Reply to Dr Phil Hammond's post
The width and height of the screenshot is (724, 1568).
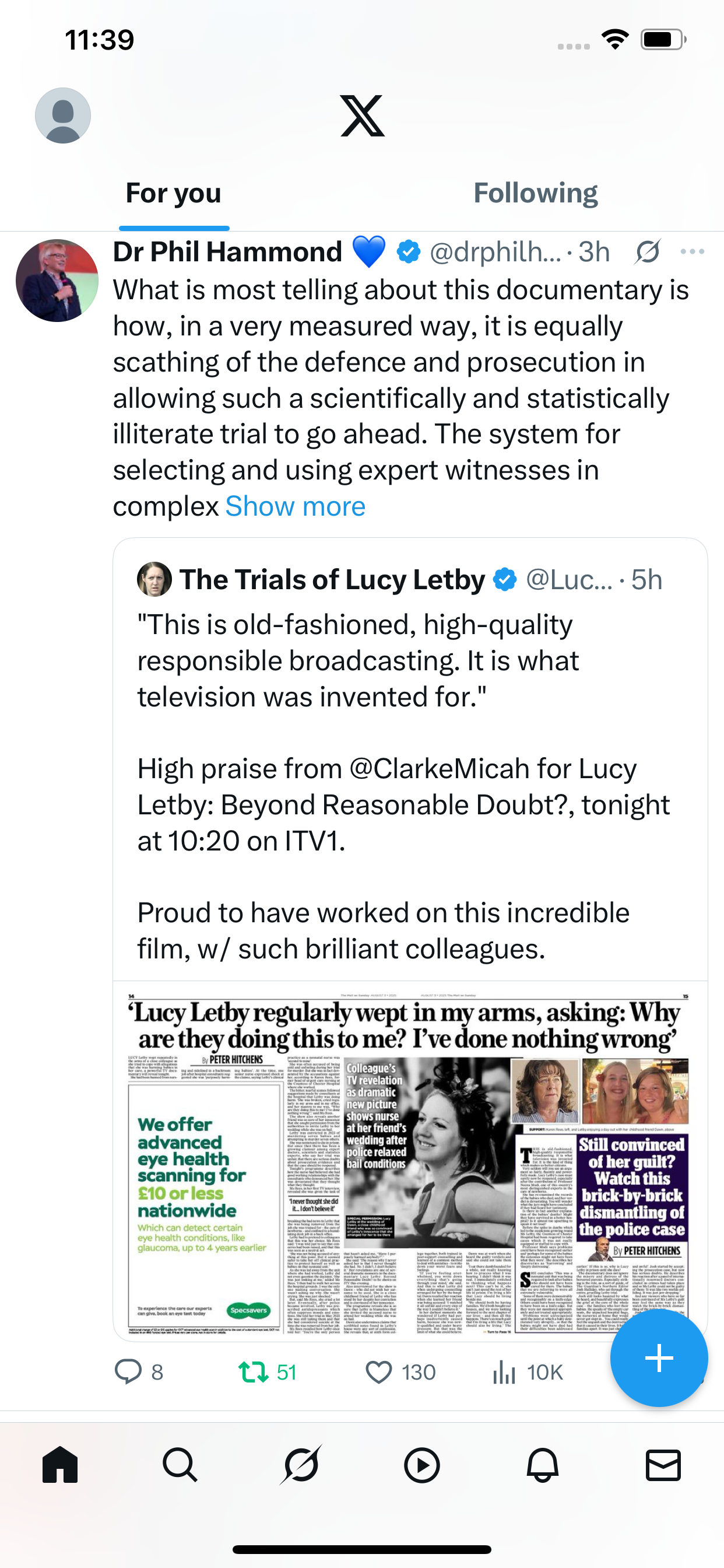pos(128,1373)
